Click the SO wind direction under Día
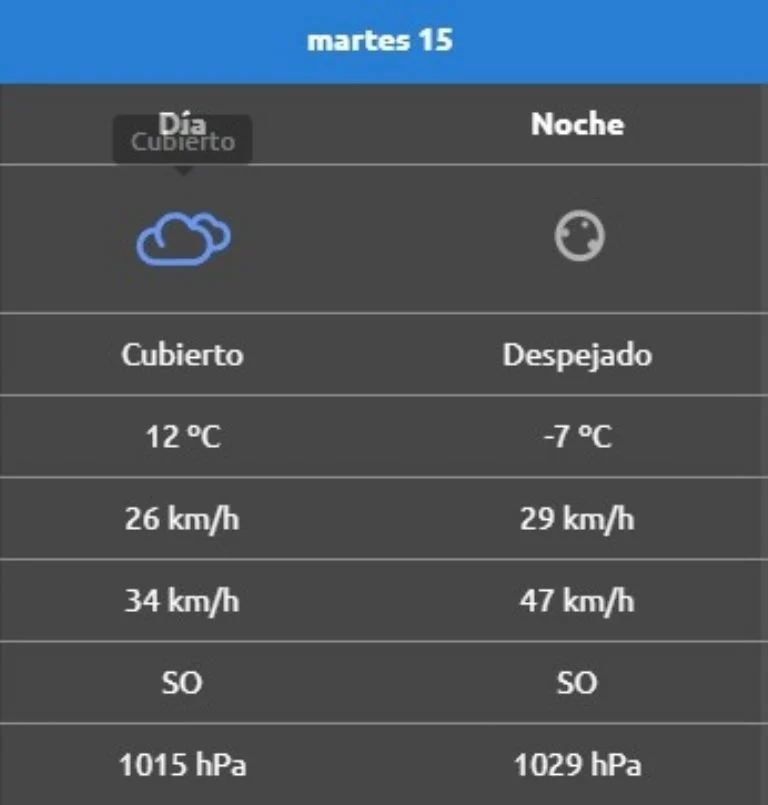This screenshot has height=805, width=768. pyautogui.click(x=184, y=682)
